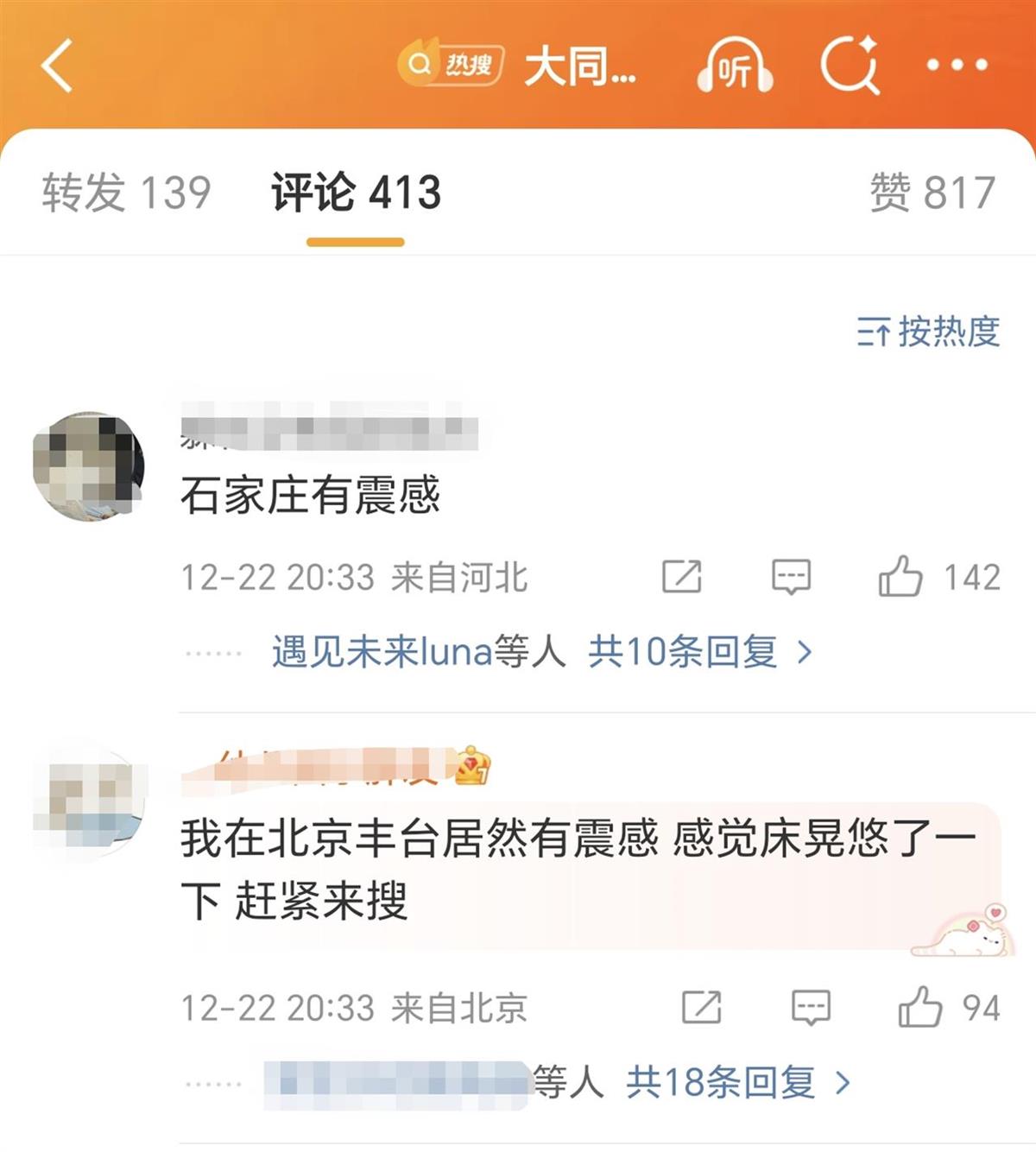
Task: Repost the 北京丰台 comment
Action: pyautogui.click(x=701, y=1008)
